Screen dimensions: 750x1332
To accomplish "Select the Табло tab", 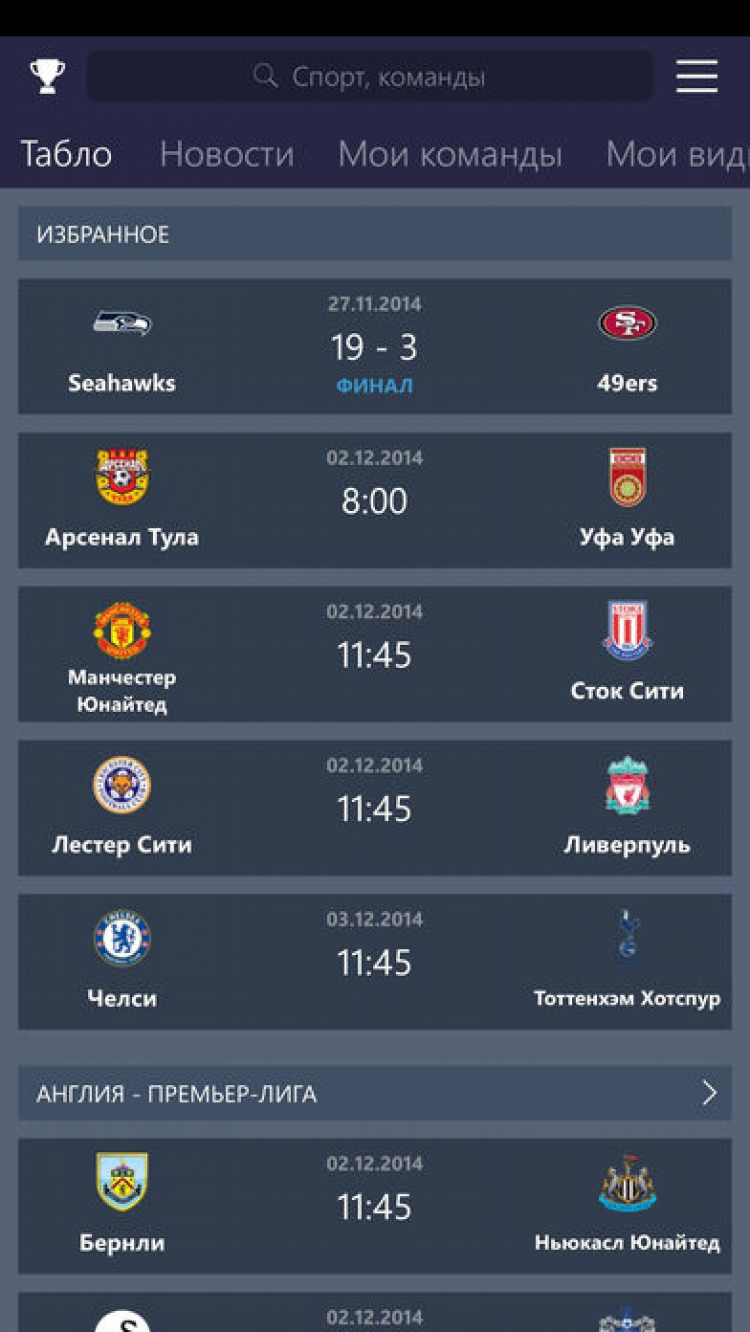I will (66, 155).
